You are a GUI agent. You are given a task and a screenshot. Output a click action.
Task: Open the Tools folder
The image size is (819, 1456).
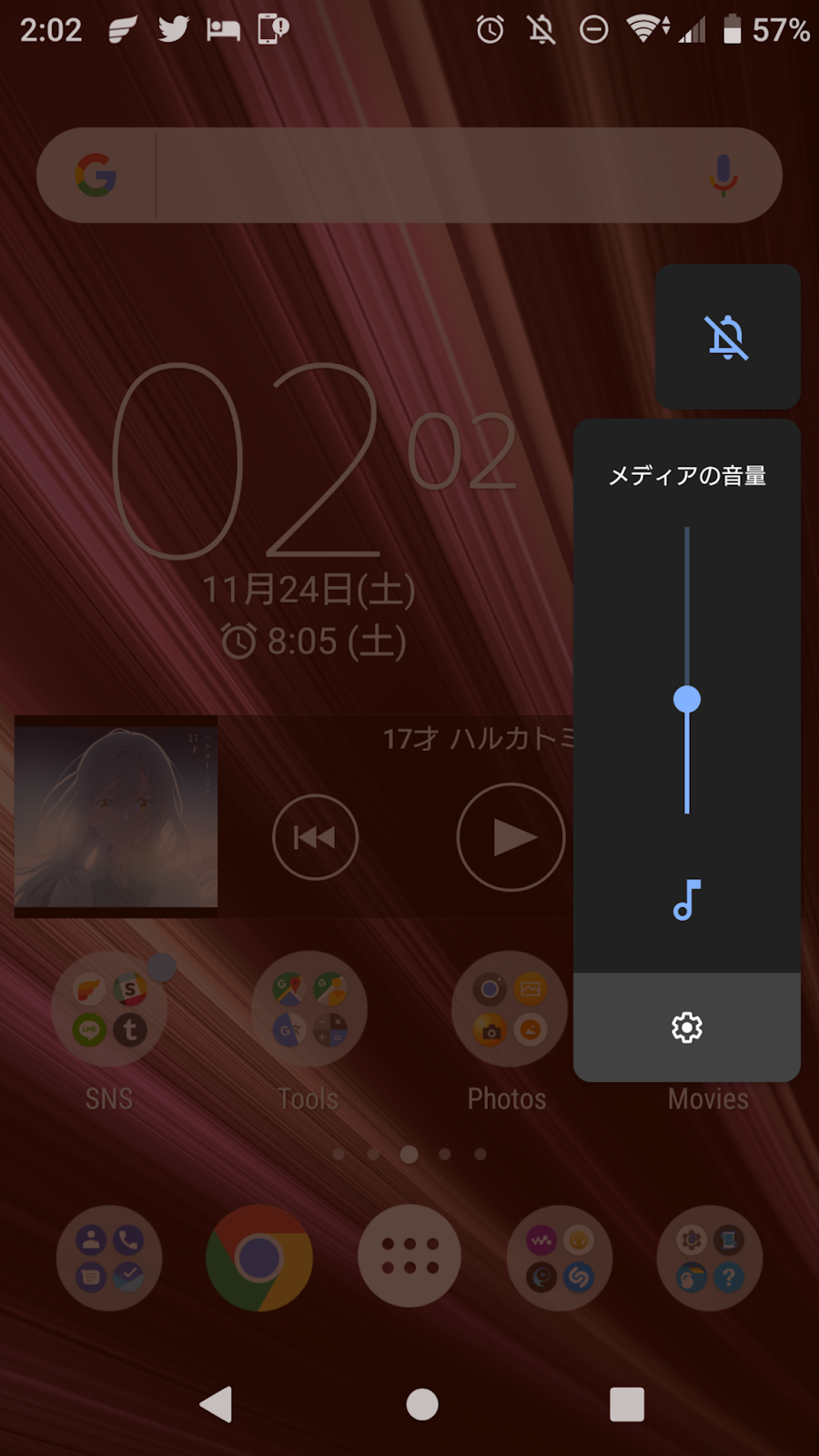point(309,1010)
